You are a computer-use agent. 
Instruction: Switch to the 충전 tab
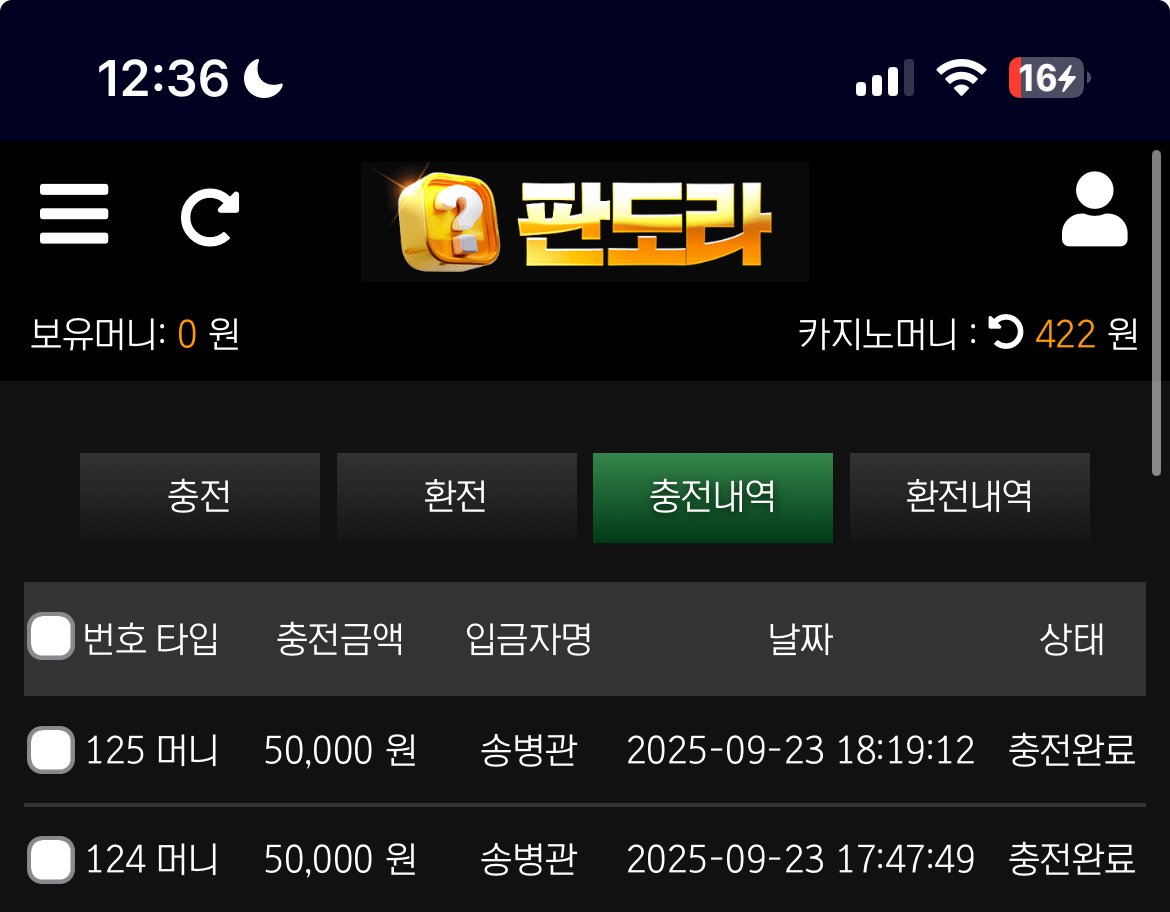tap(200, 497)
